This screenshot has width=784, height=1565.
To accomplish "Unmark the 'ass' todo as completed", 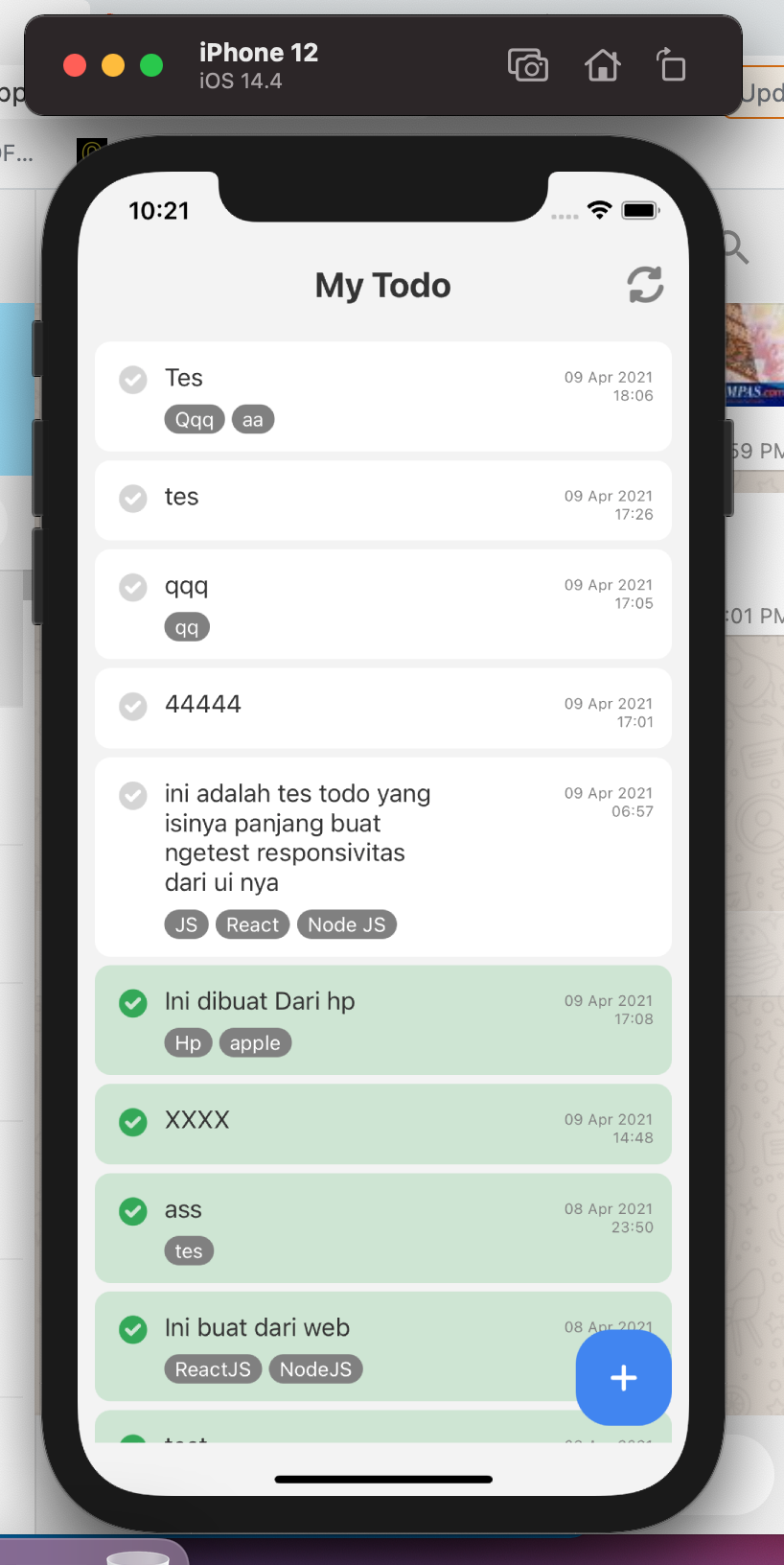I will (x=133, y=1211).
